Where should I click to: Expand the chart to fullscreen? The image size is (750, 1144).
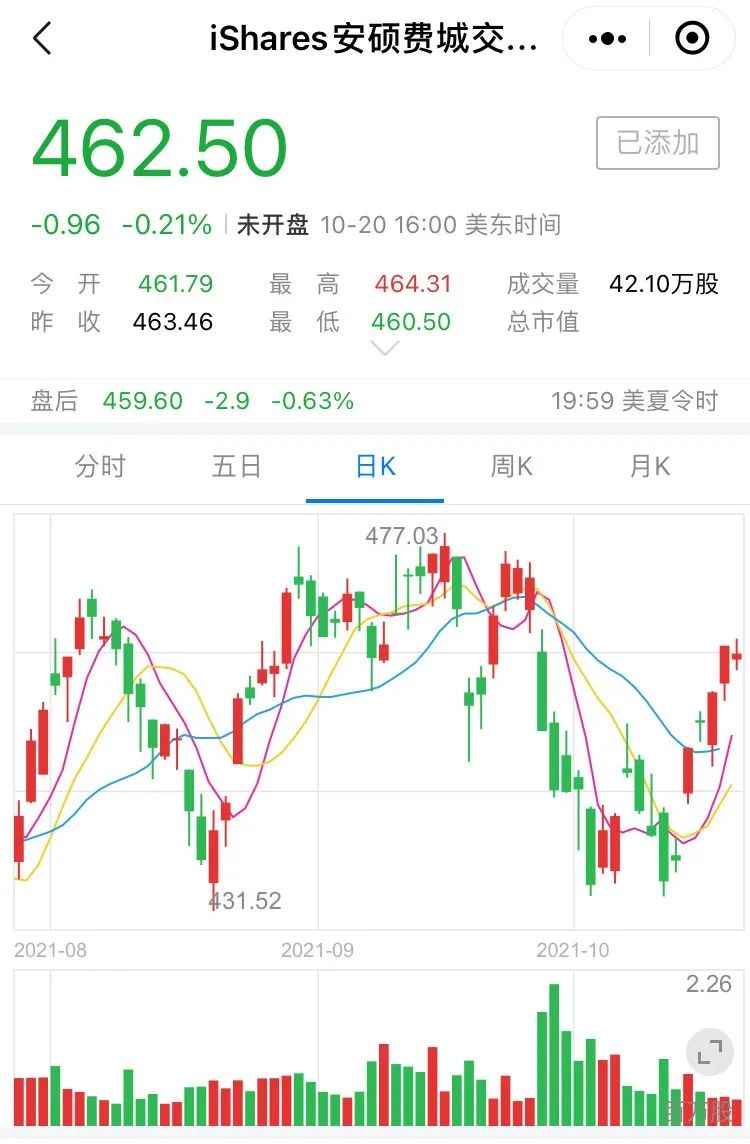[709, 1051]
